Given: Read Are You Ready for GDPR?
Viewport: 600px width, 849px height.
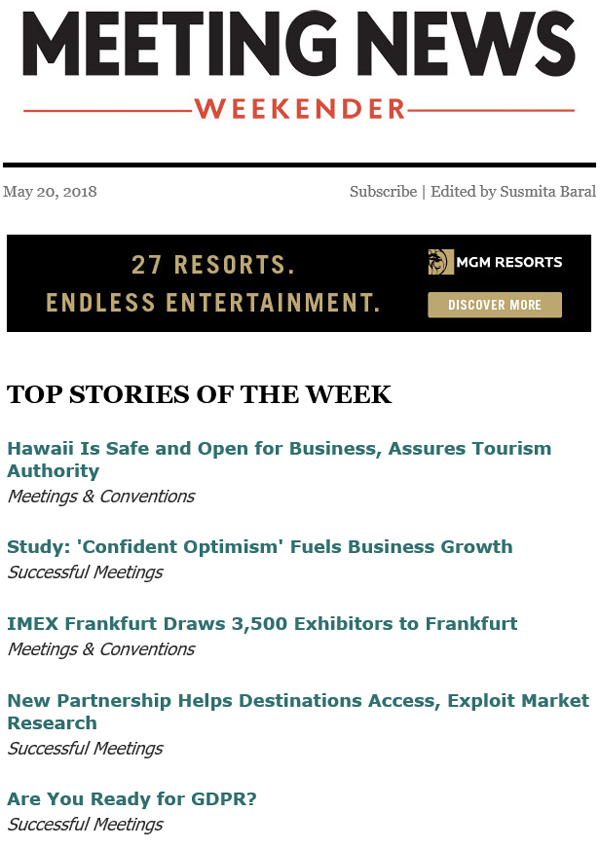Looking at the screenshot, I should tap(131, 799).
